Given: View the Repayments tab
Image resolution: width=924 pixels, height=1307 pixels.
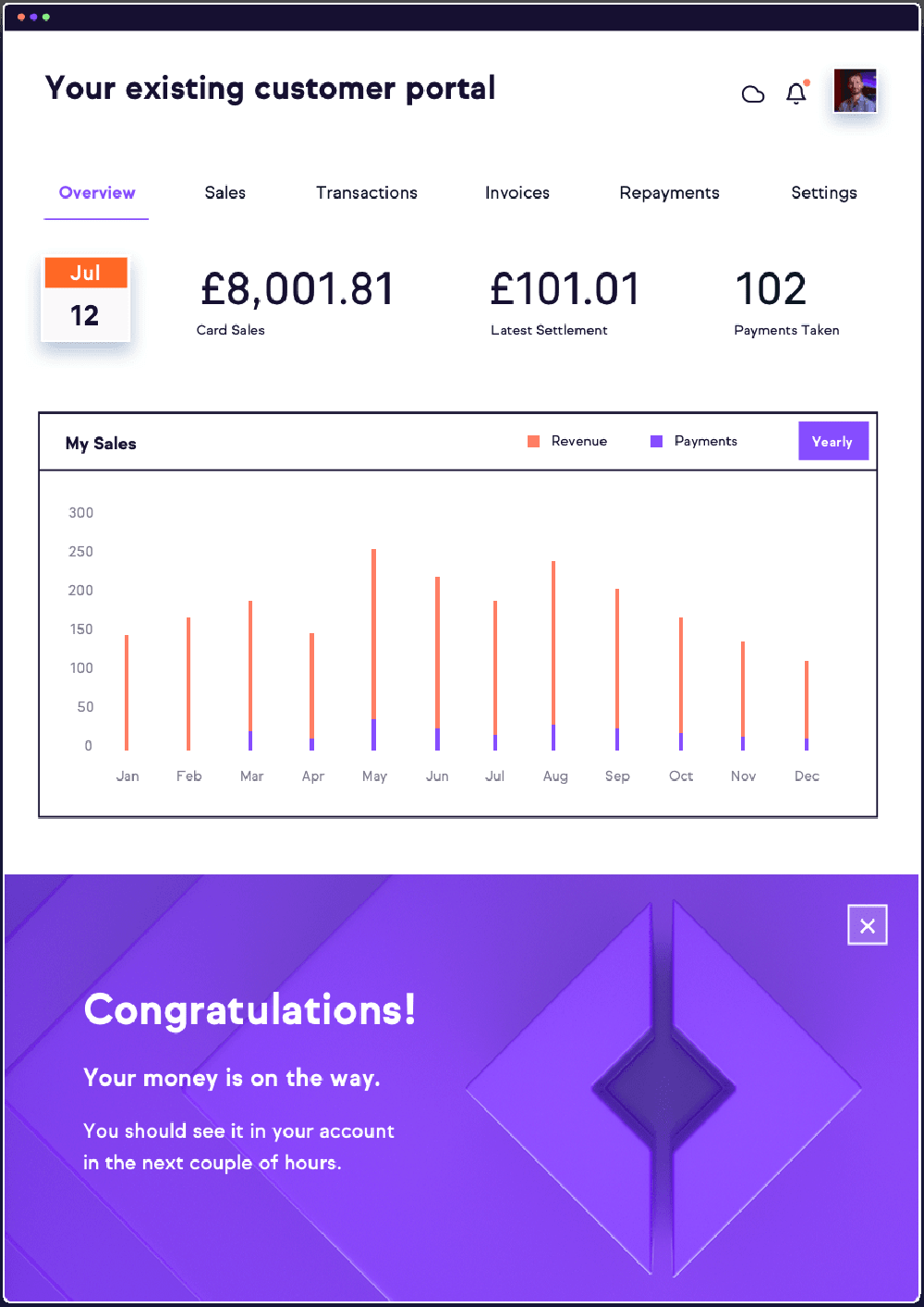Looking at the screenshot, I should [x=669, y=193].
